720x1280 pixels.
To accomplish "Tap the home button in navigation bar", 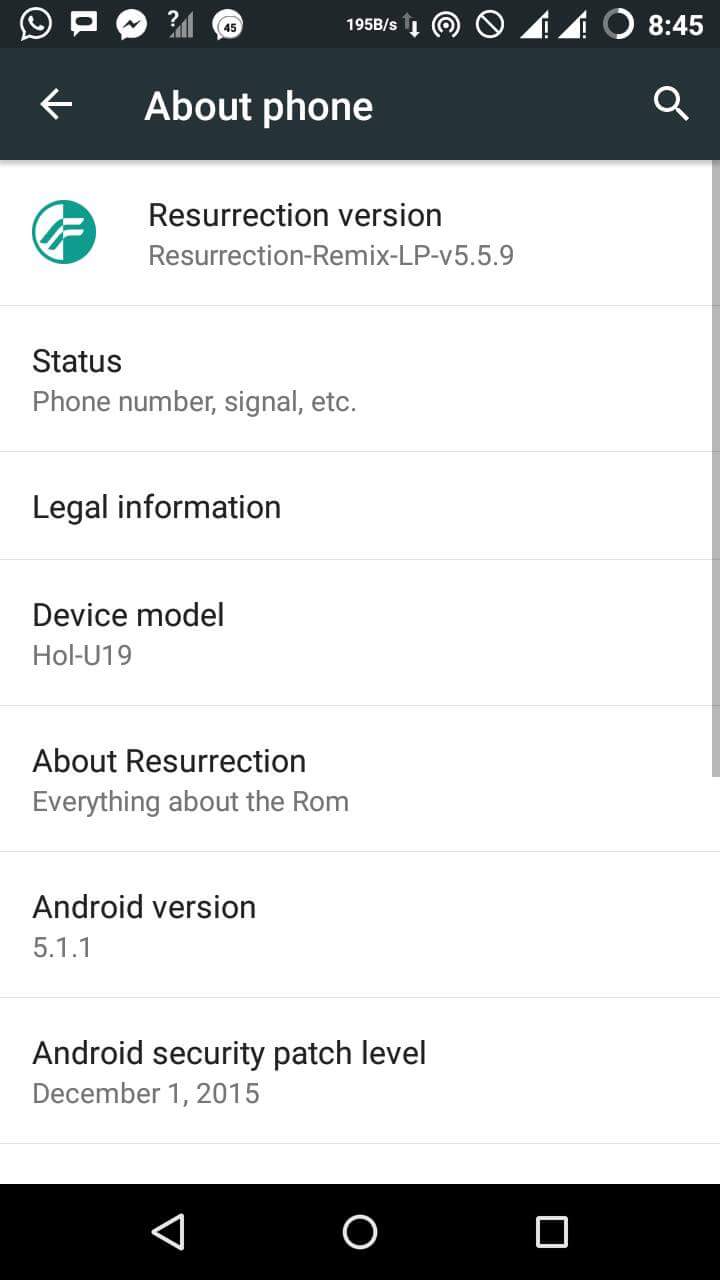I will (360, 1232).
